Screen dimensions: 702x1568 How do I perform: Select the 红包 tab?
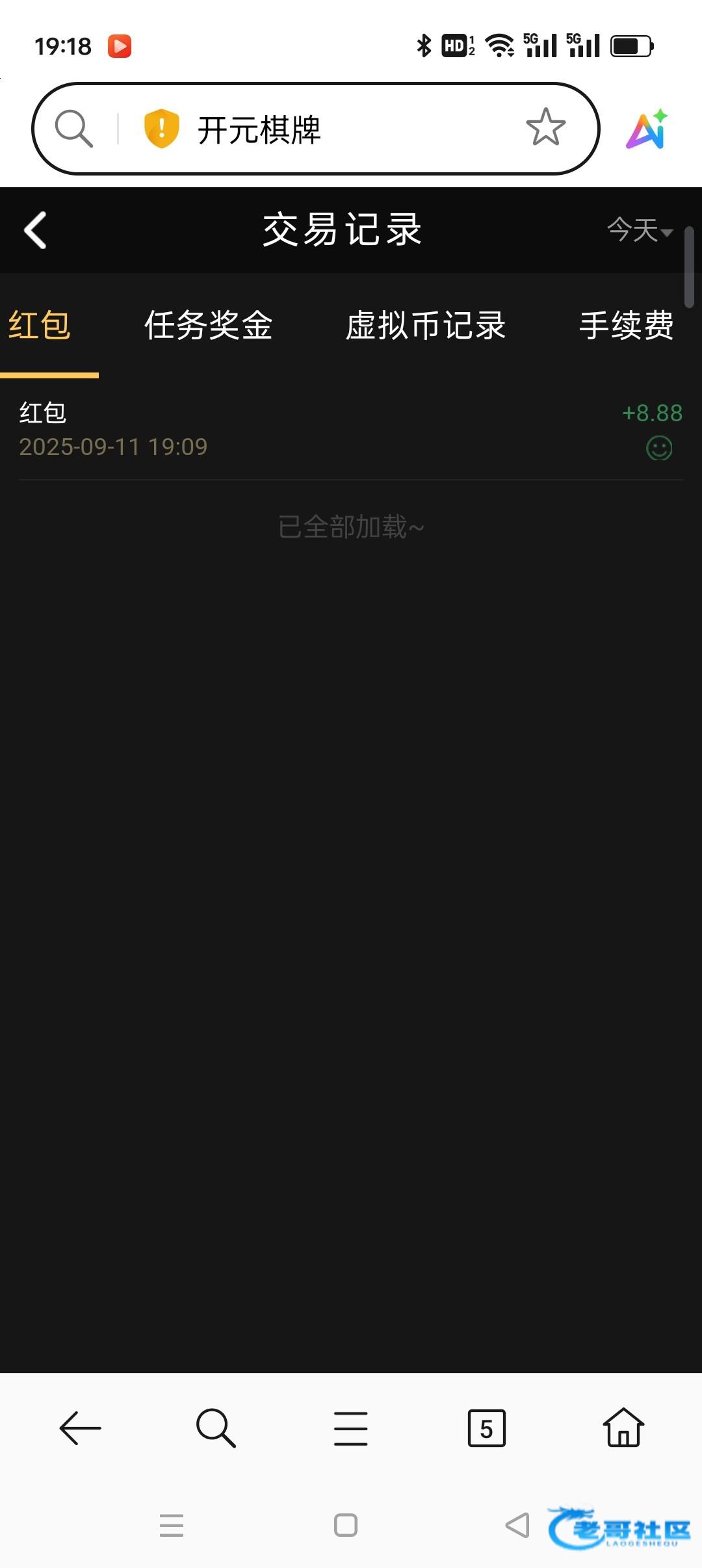(39, 325)
